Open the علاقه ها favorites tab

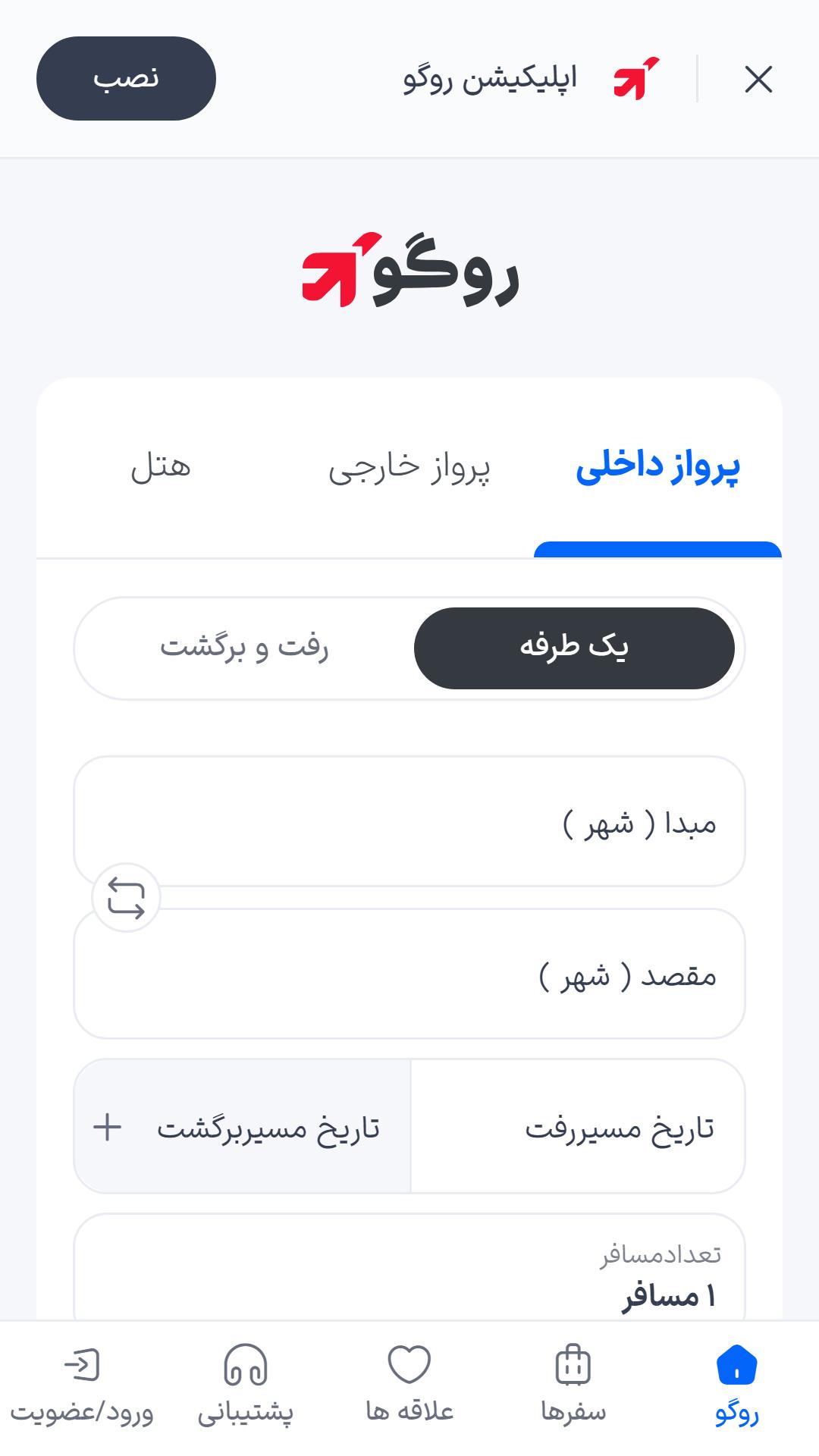pyautogui.click(x=409, y=1385)
